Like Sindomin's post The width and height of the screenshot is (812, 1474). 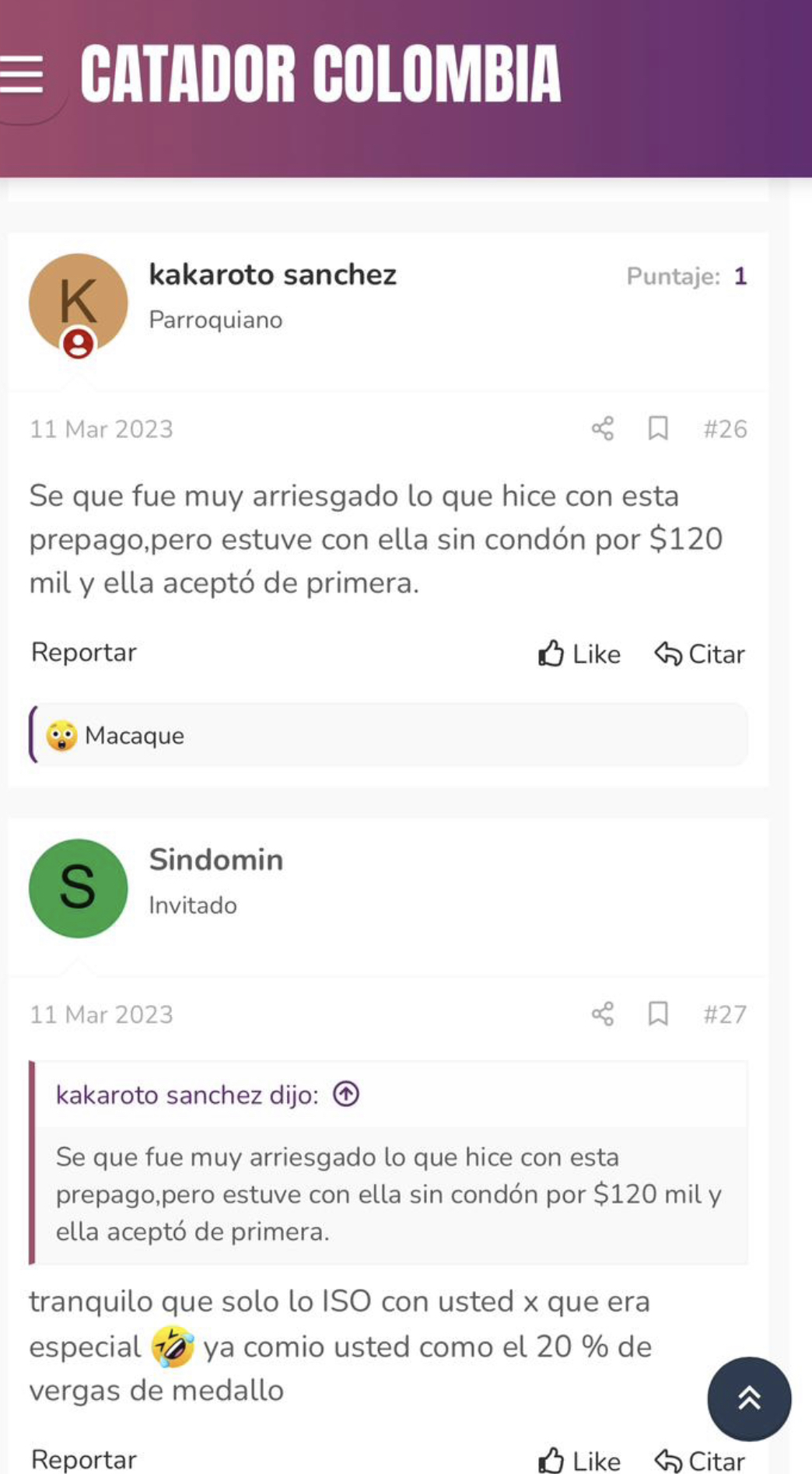point(579,1461)
